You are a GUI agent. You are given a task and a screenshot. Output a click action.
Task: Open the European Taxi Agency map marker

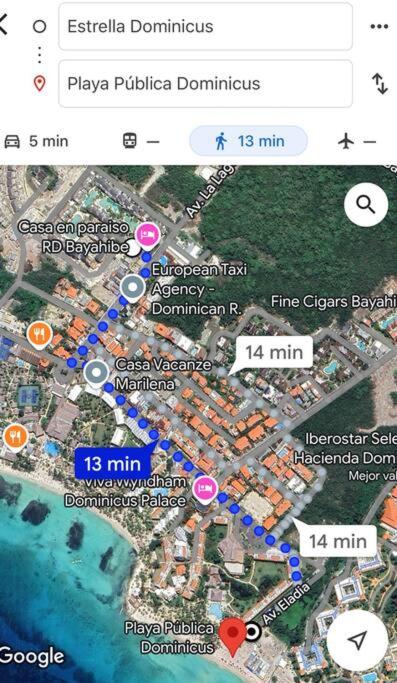[x=132, y=288]
